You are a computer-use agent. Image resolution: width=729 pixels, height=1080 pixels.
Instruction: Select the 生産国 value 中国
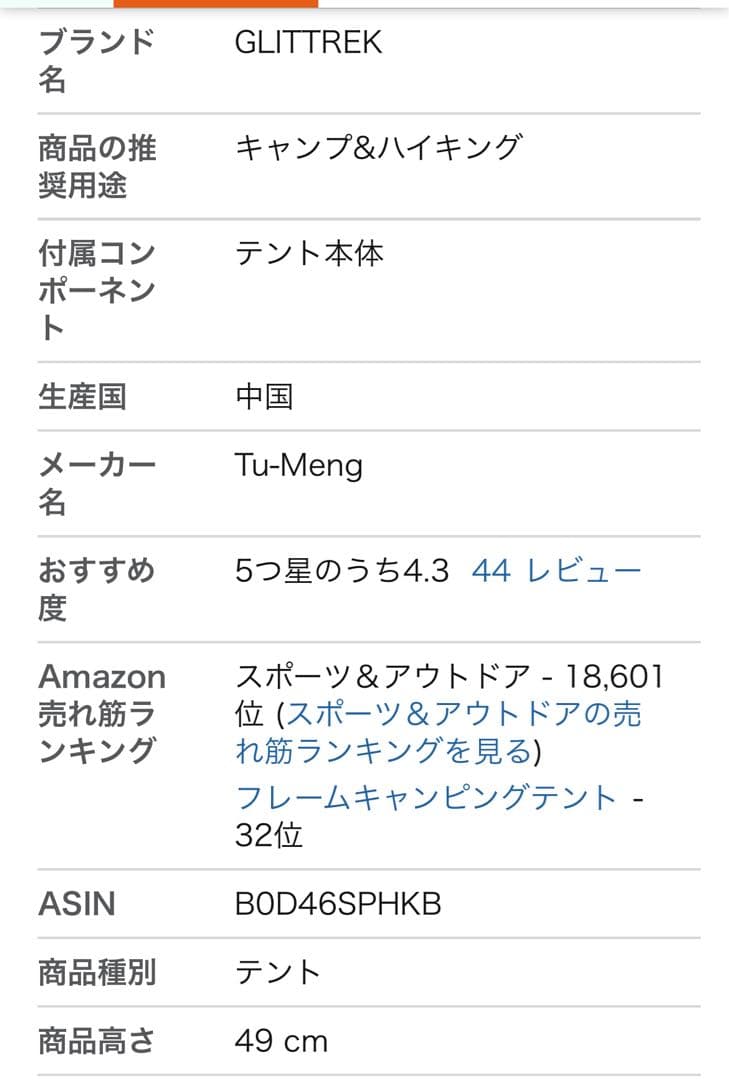point(261,395)
